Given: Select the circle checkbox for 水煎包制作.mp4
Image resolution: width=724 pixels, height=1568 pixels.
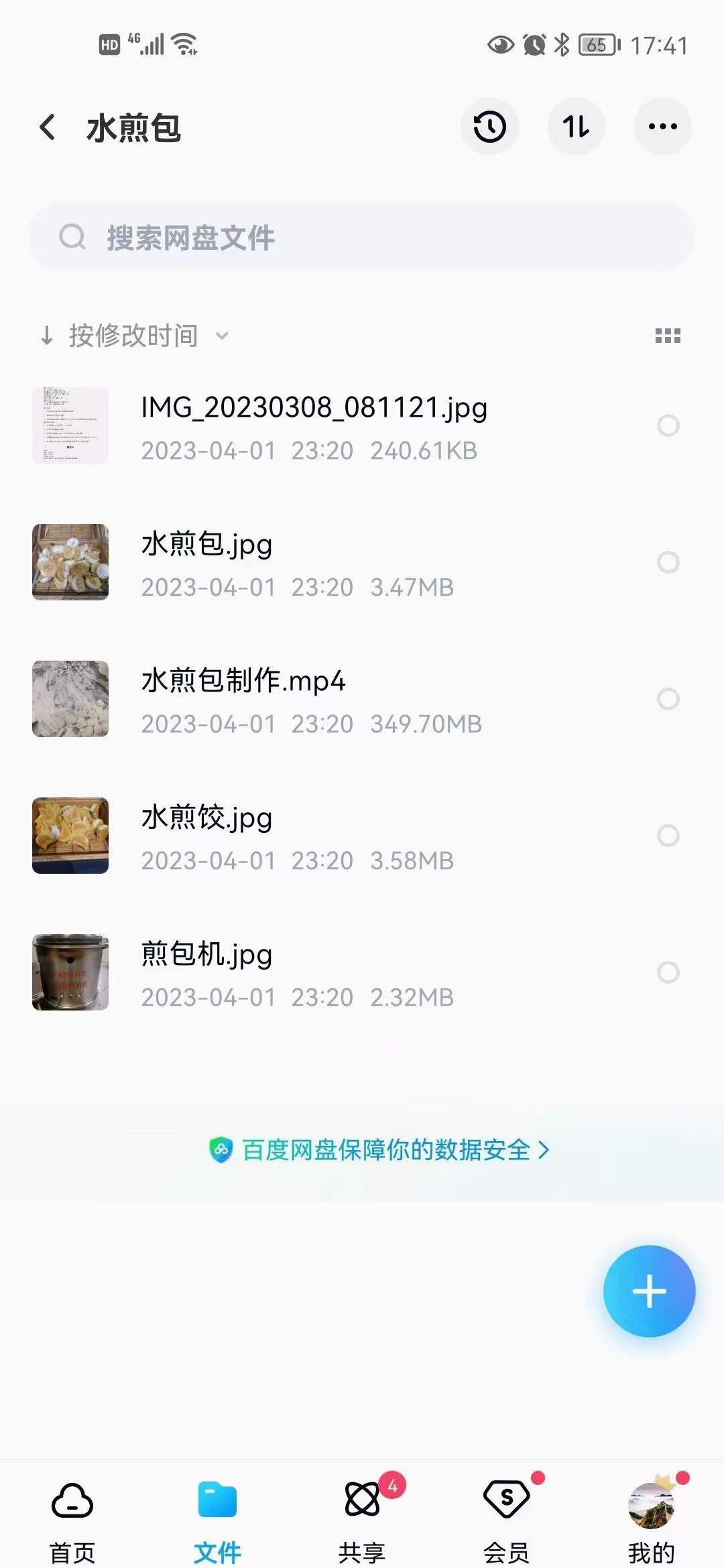Looking at the screenshot, I should (667, 699).
